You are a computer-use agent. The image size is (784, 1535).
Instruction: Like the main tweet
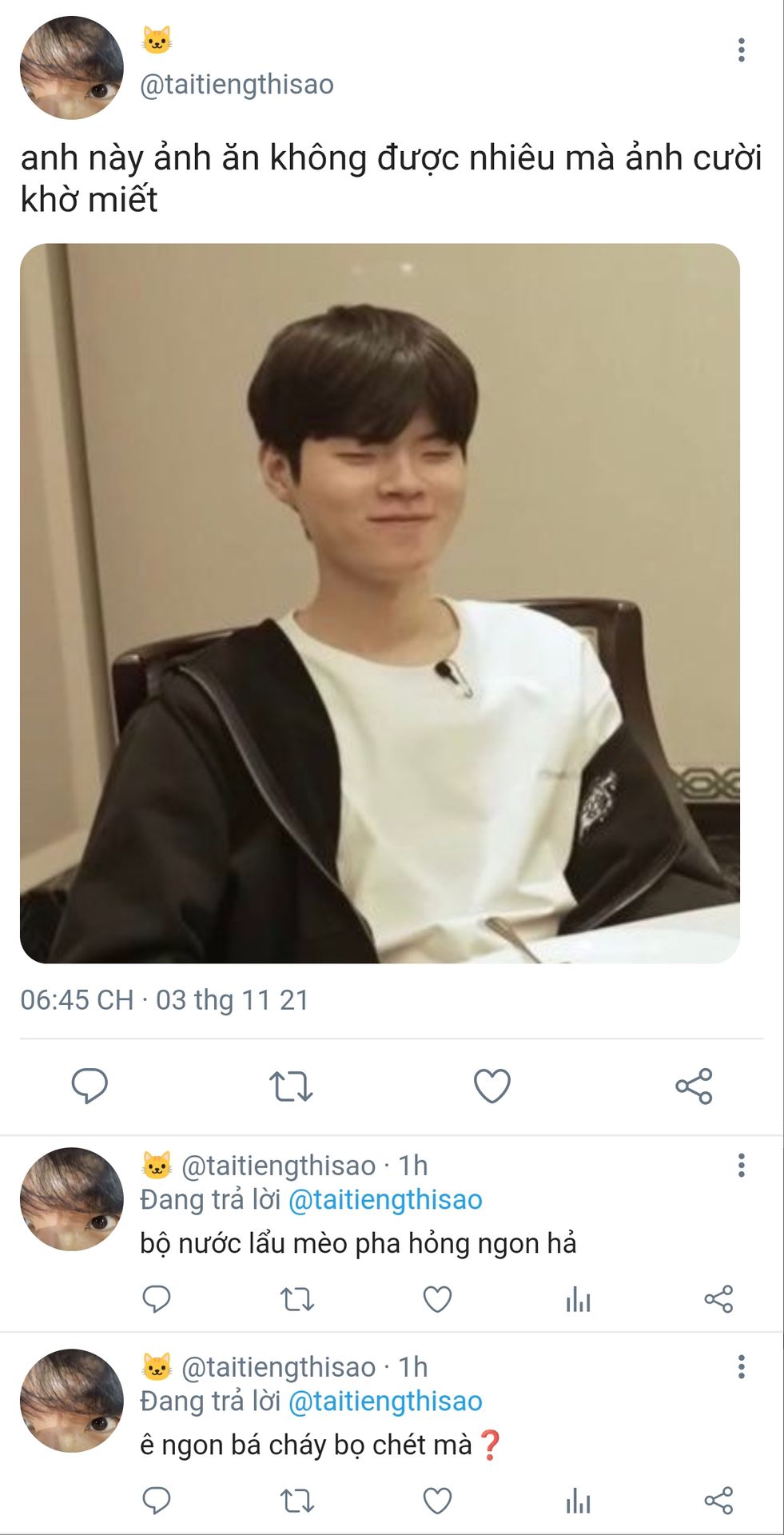click(491, 1086)
